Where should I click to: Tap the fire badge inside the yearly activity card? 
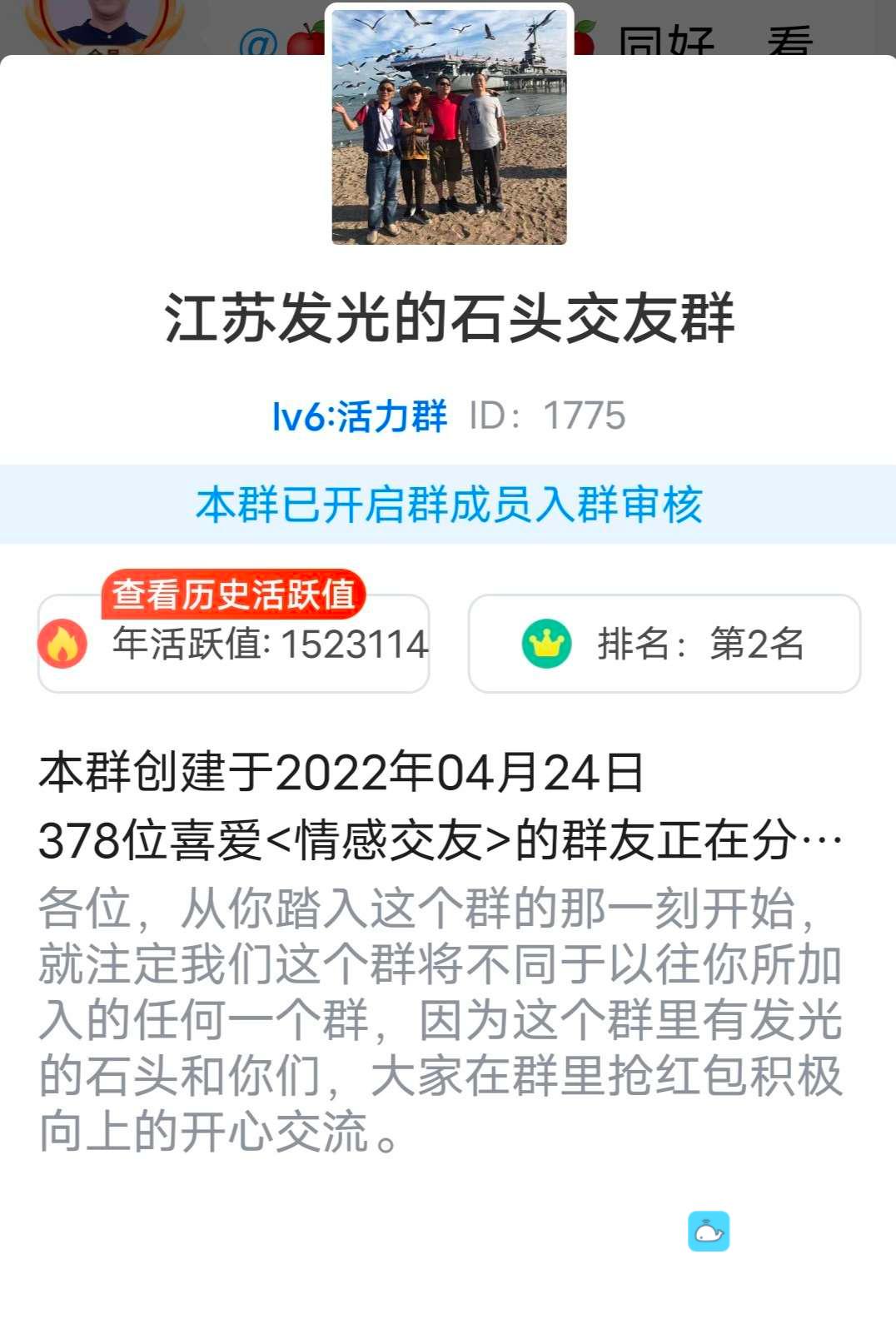(63, 645)
